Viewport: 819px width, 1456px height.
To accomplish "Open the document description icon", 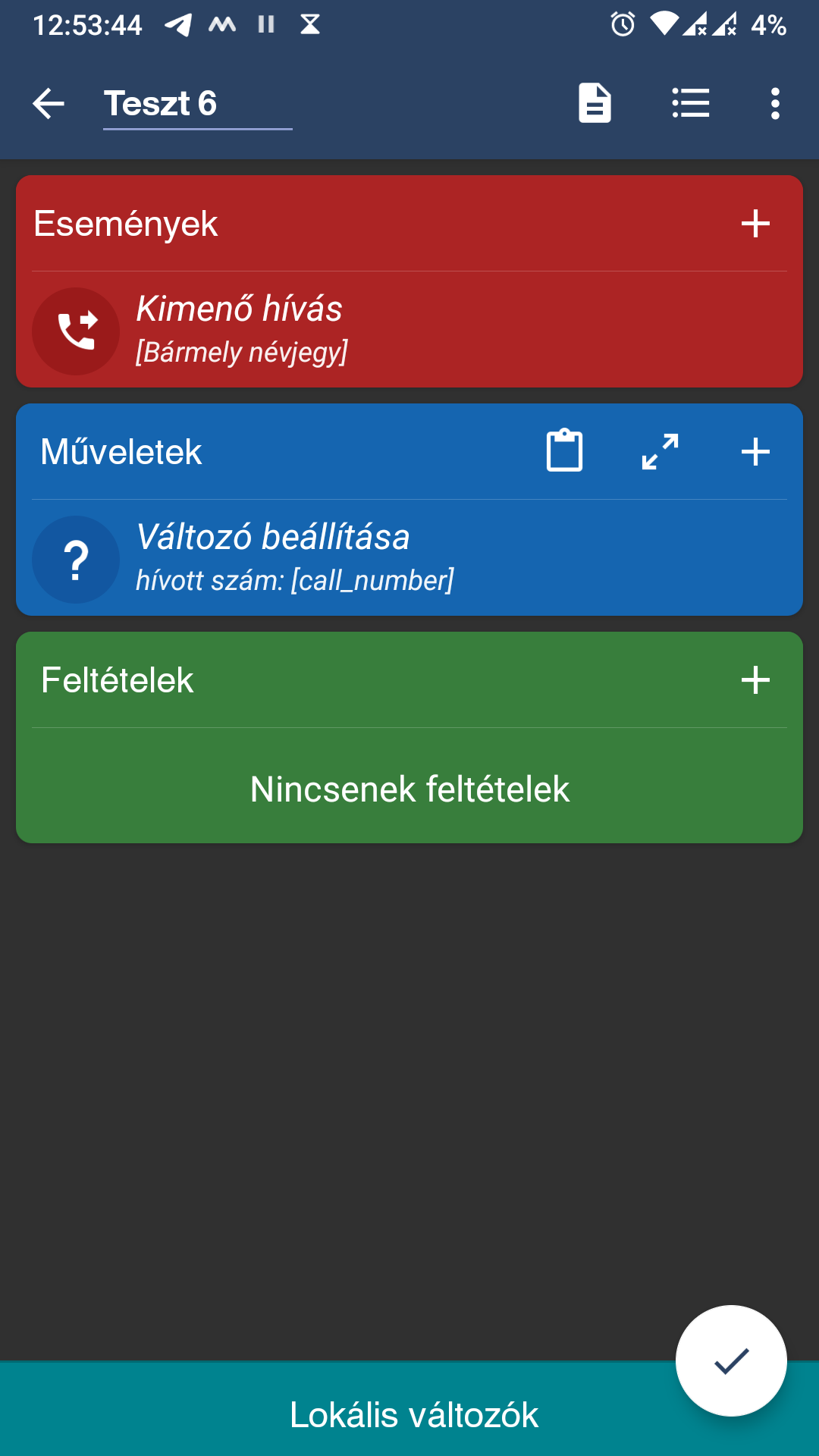I will click(x=595, y=103).
